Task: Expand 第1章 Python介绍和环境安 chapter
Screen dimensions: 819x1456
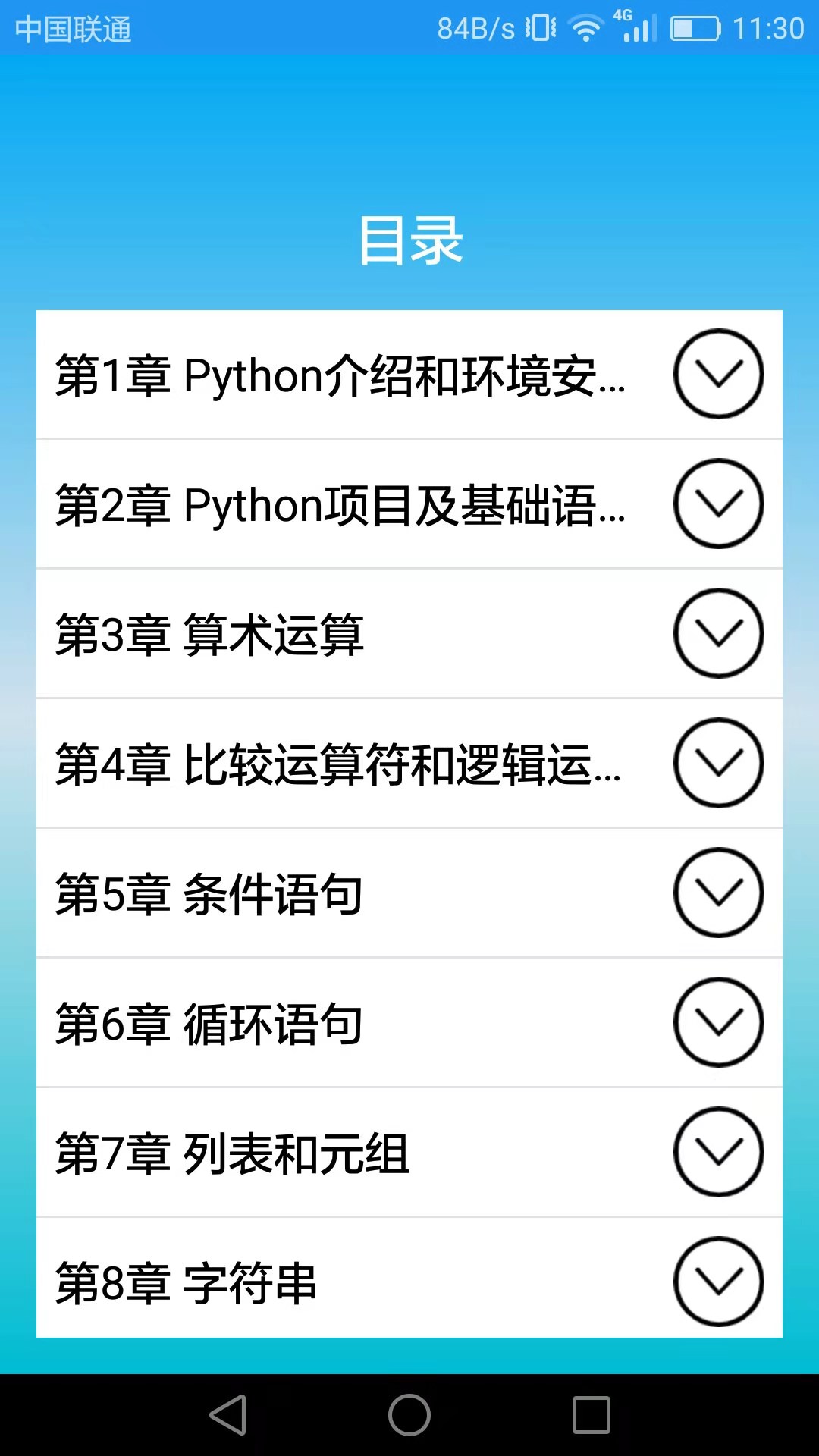Action: pyautogui.click(x=719, y=373)
